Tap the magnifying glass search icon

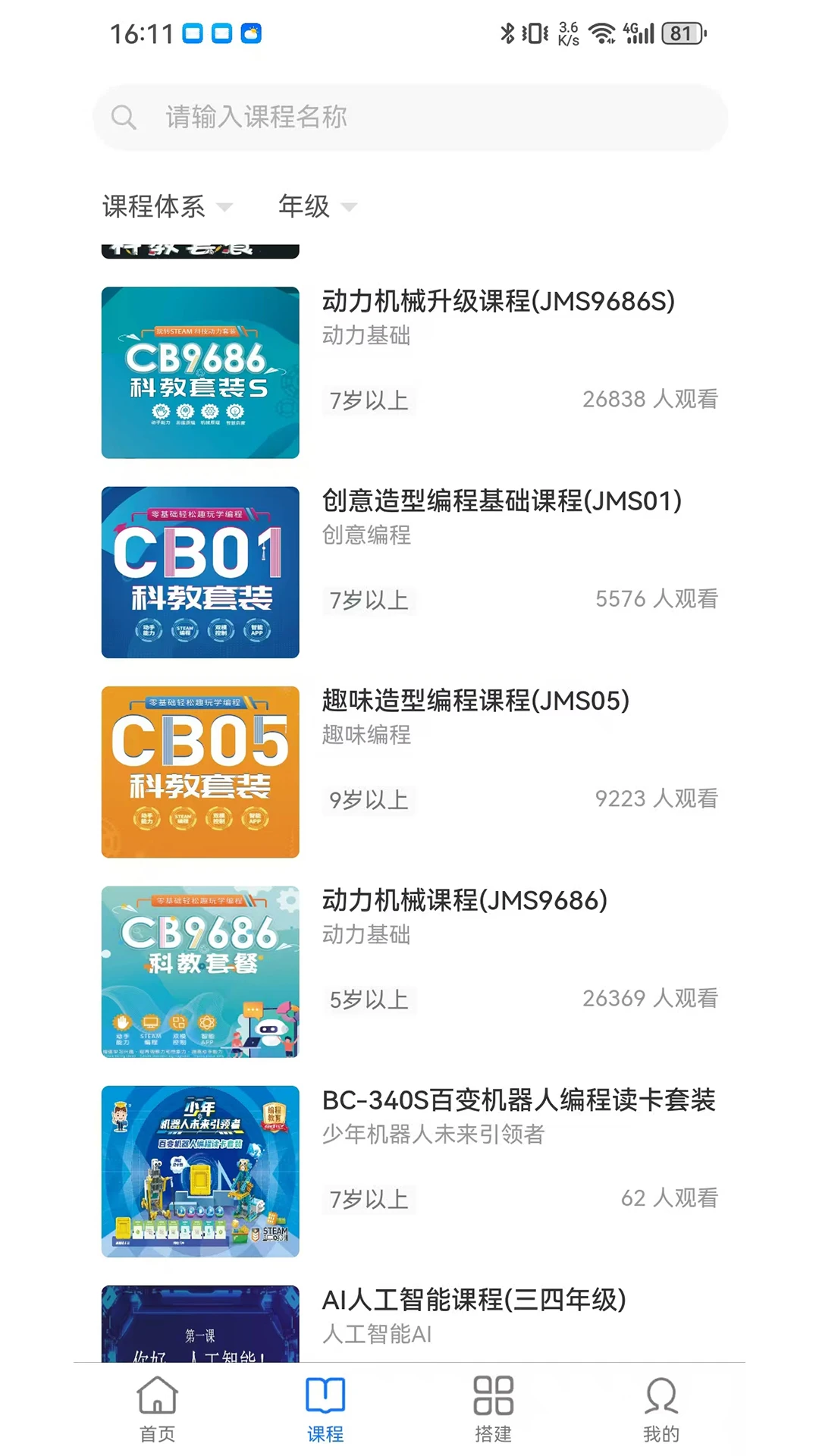tap(125, 118)
